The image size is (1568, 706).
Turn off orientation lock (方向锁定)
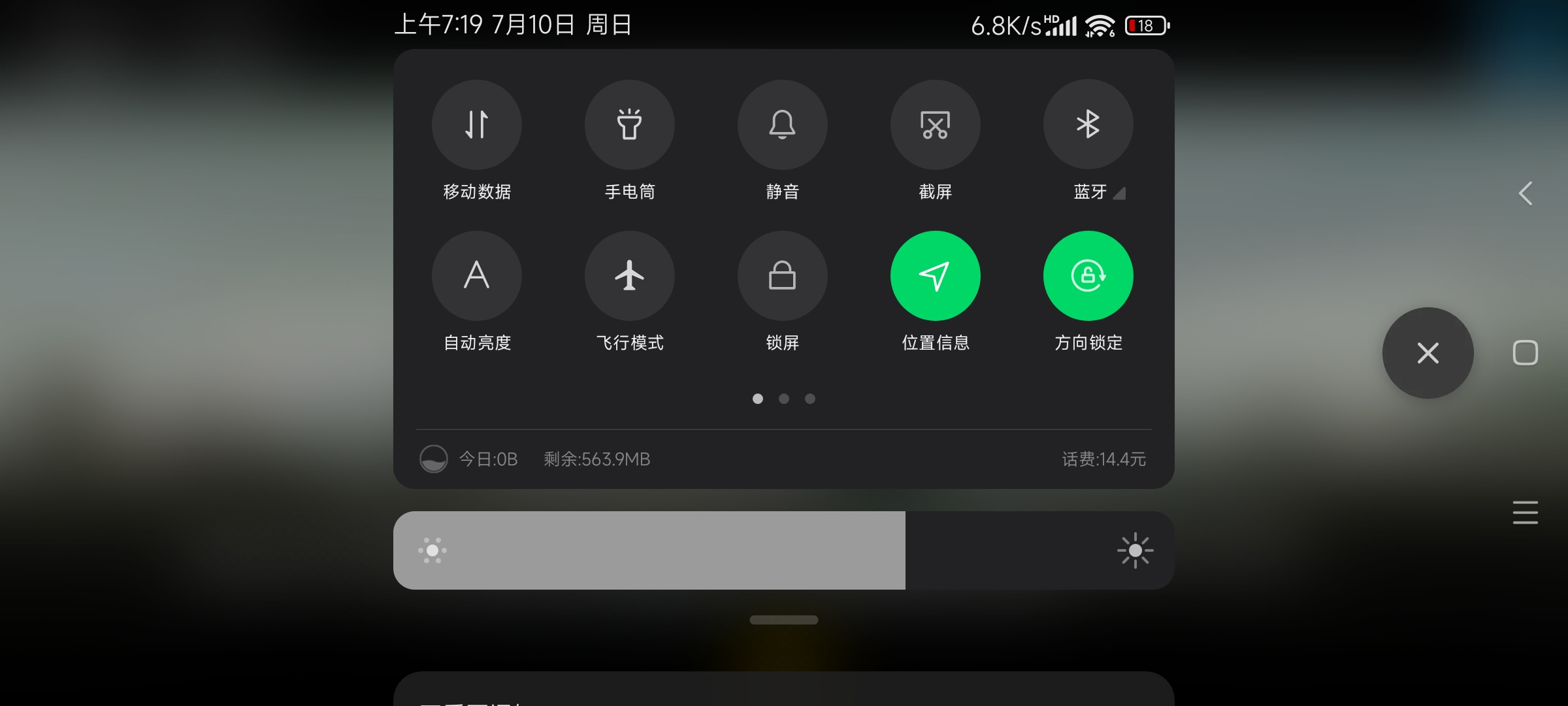point(1088,276)
